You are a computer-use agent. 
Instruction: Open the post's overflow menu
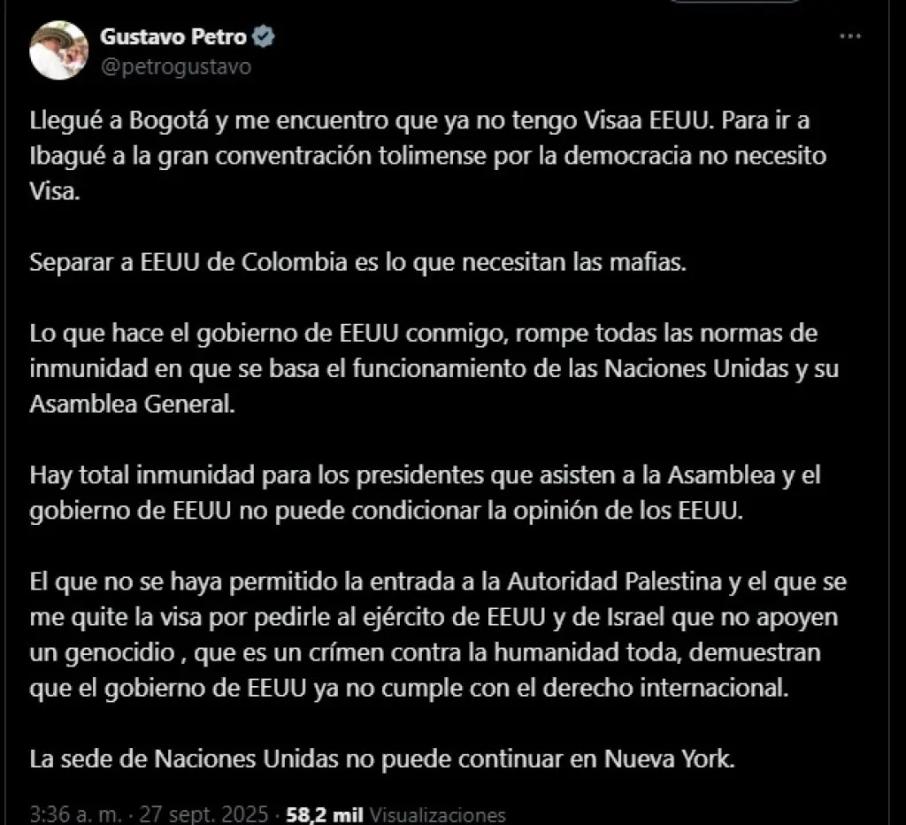click(849, 37)
